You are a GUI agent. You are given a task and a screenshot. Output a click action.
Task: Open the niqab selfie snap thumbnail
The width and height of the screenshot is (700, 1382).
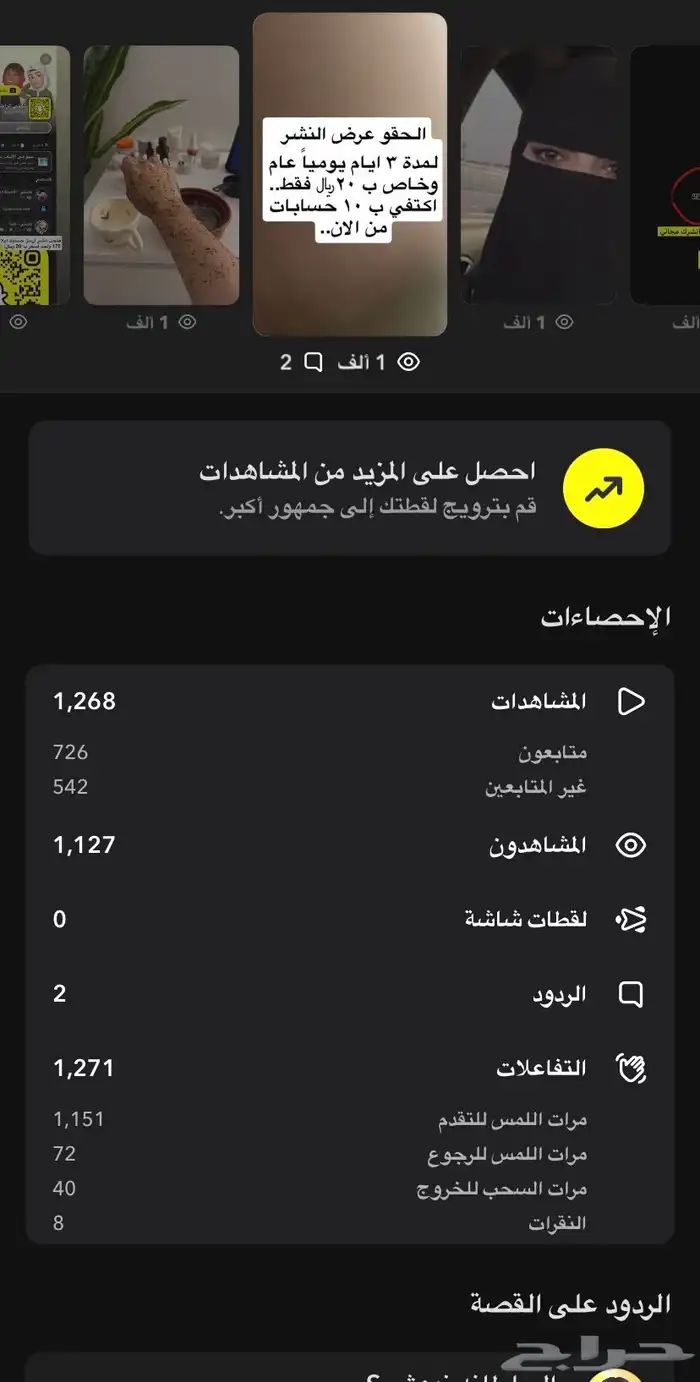538,175
